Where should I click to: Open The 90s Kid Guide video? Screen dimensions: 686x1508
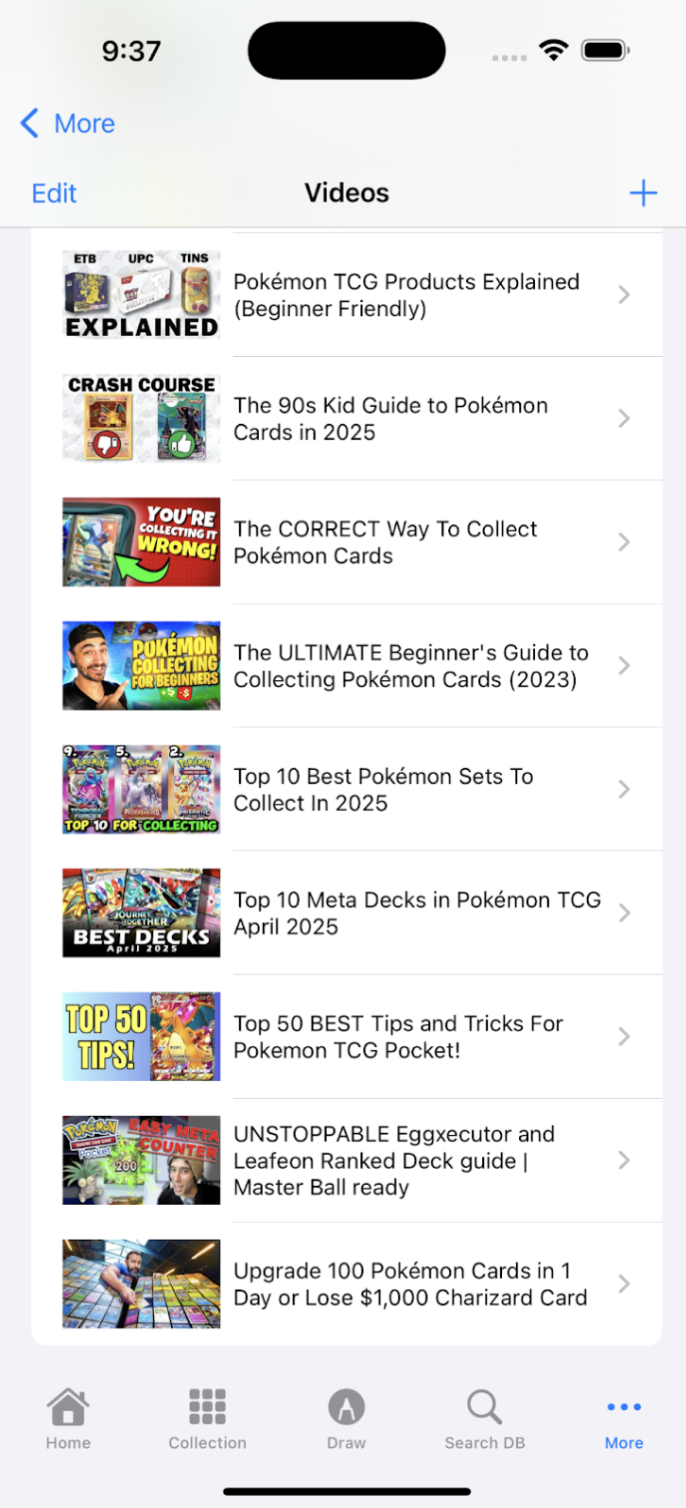(x=391, y=419)
